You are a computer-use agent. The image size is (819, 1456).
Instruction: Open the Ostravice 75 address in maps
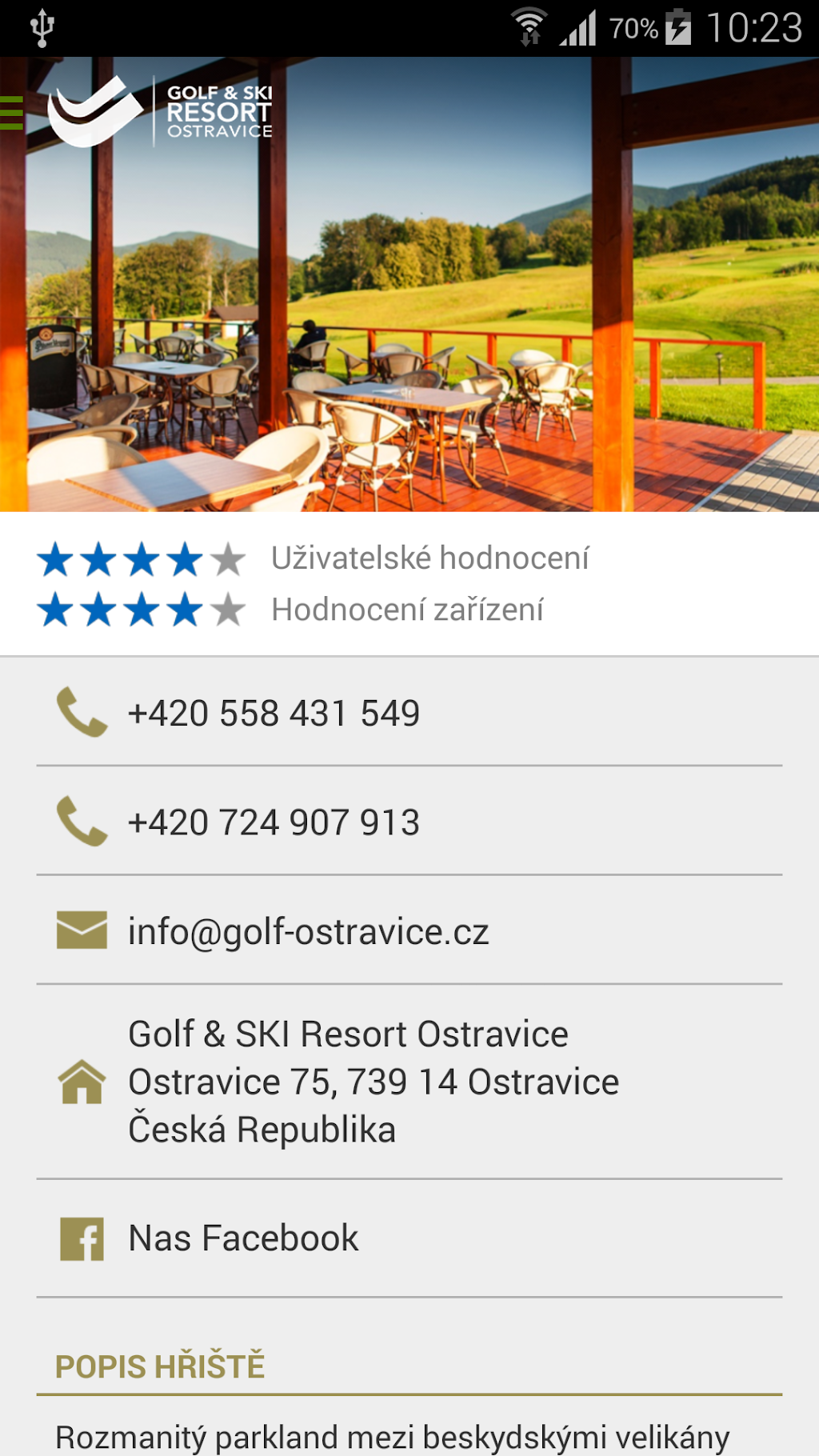click(373, 1082)
